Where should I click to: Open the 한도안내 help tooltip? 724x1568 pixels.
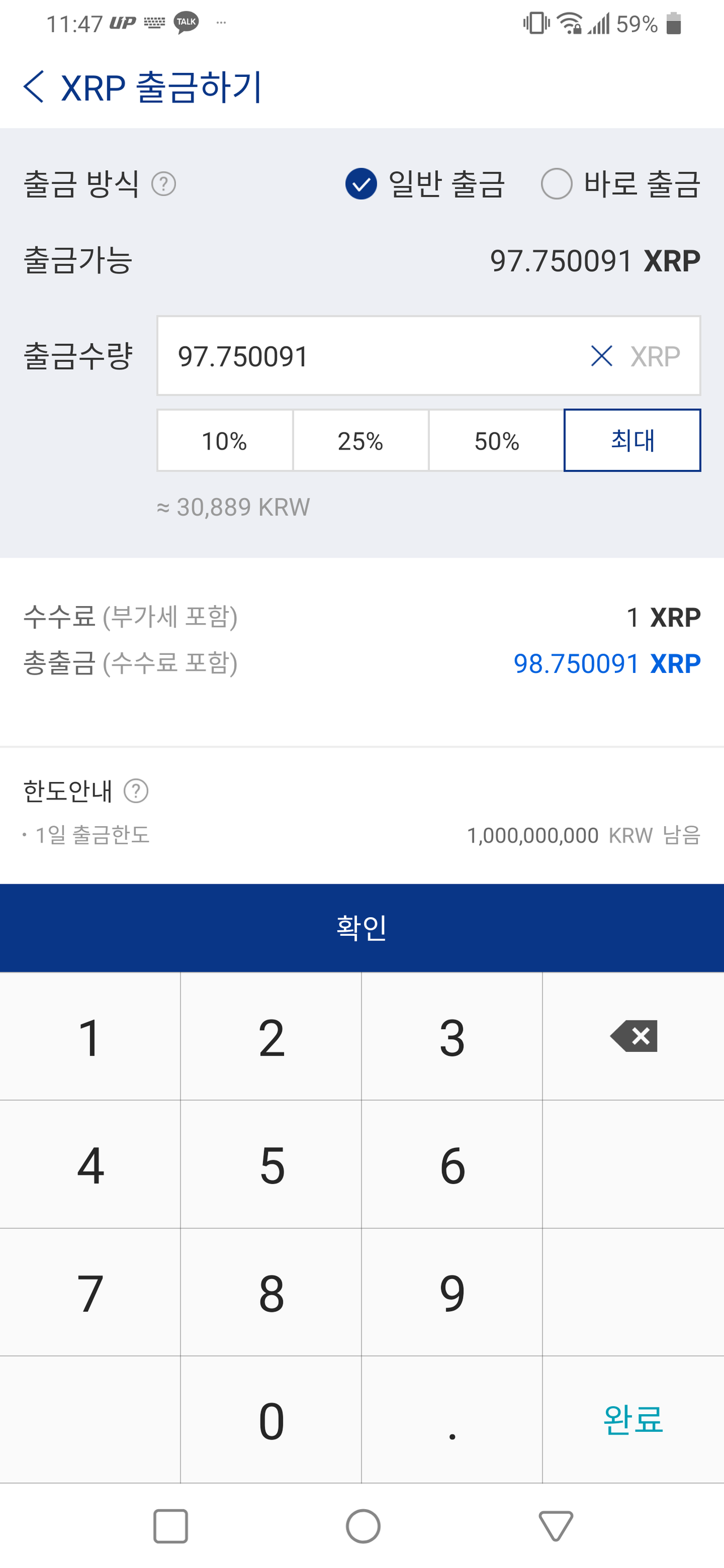click(x=136, y=791)
